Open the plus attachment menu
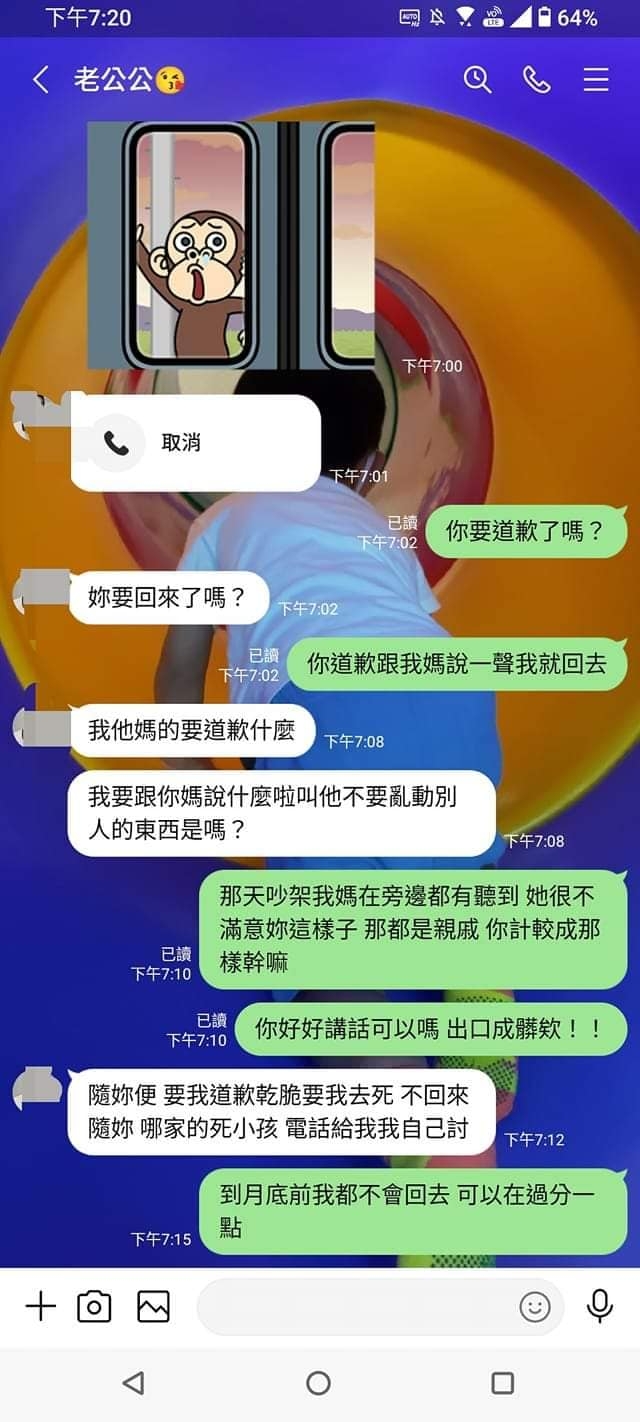This screenshot has height=1422, width=640. [x=40, y=1306]
